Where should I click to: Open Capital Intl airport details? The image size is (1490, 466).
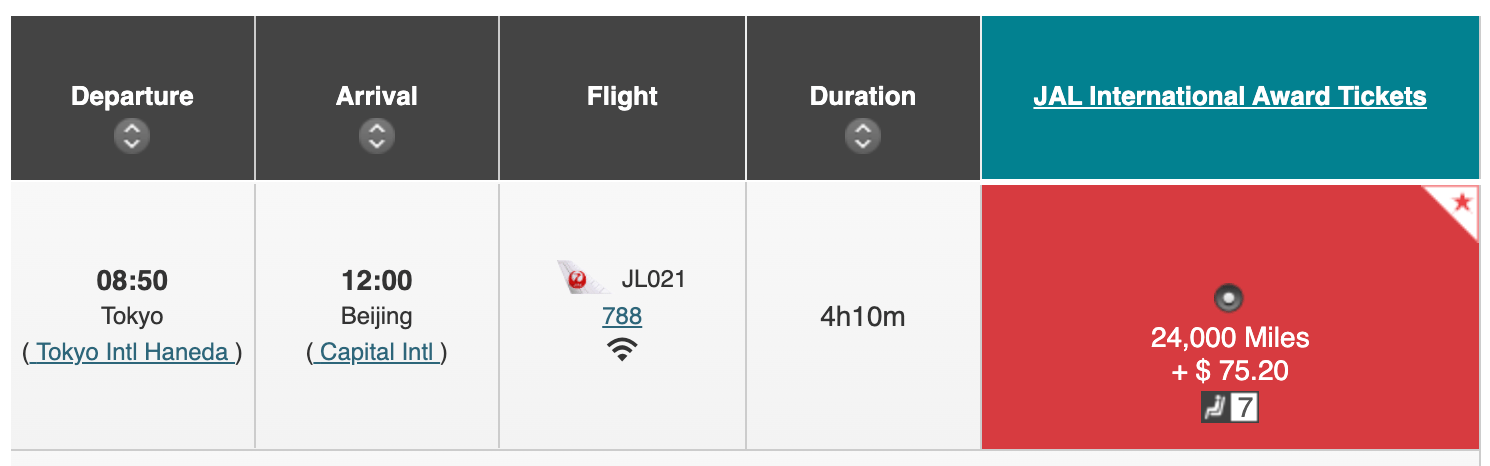376,352
